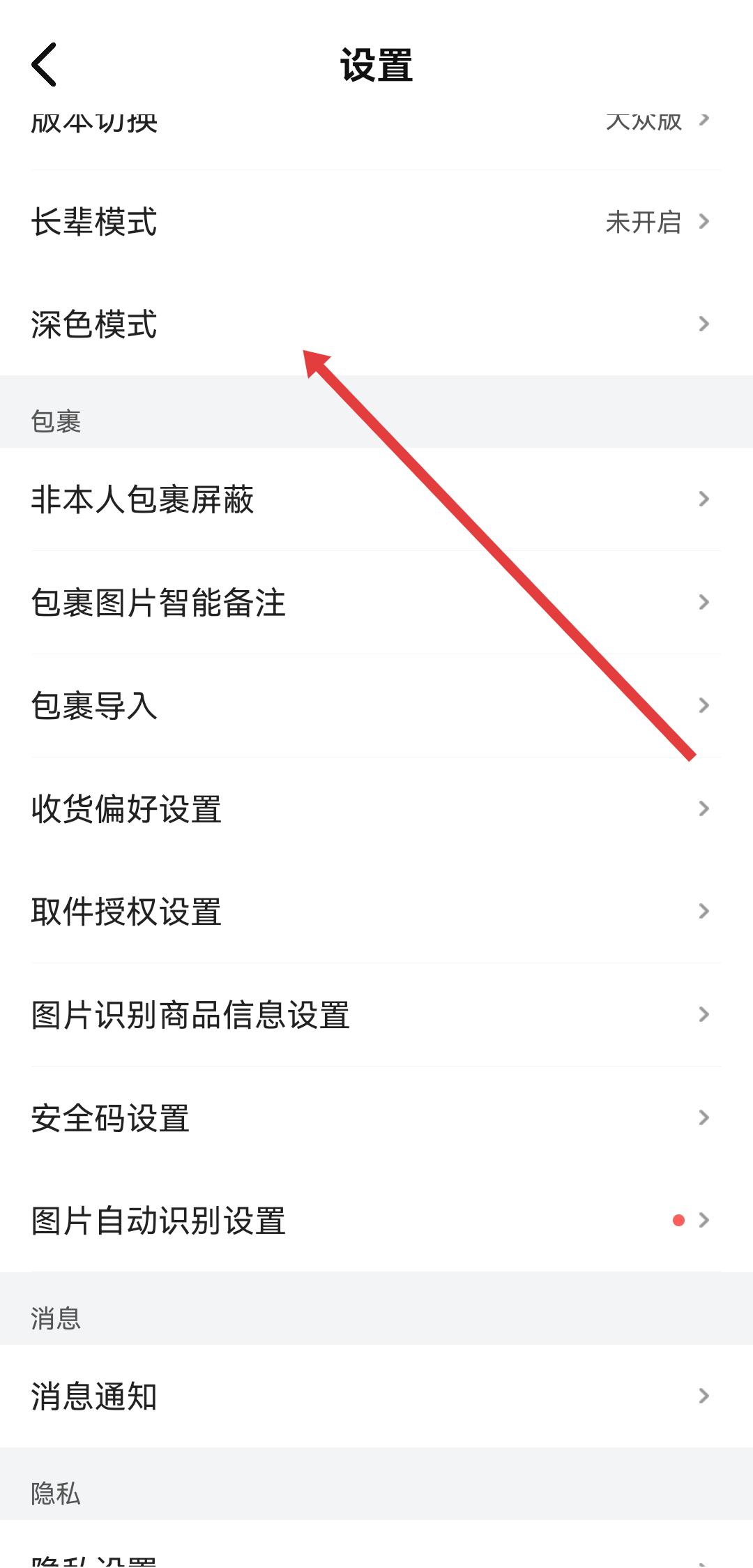Open 包裹图片智能备注

(376, 603)
